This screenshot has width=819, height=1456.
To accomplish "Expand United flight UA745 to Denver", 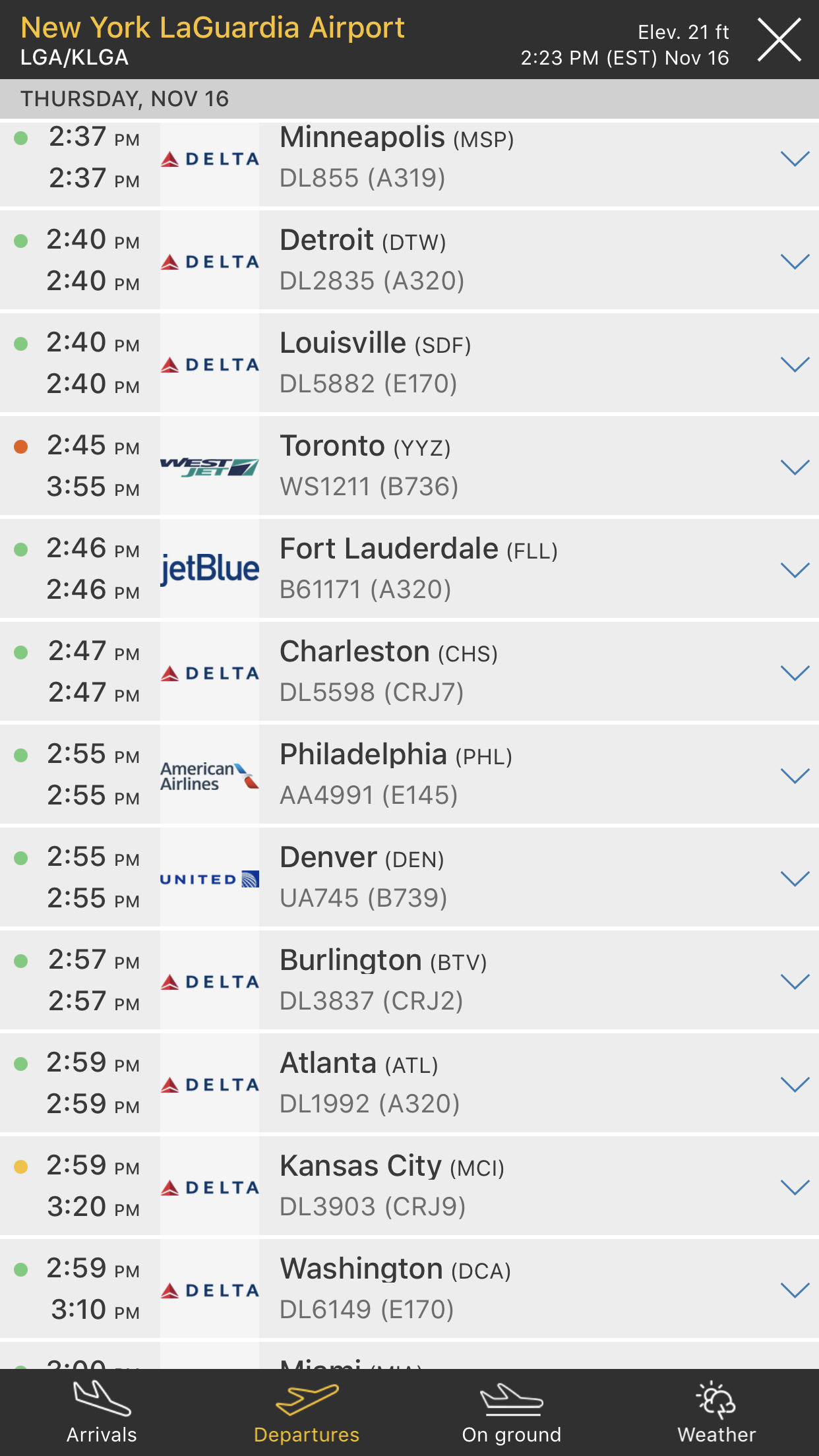I will tap(795, 879).
